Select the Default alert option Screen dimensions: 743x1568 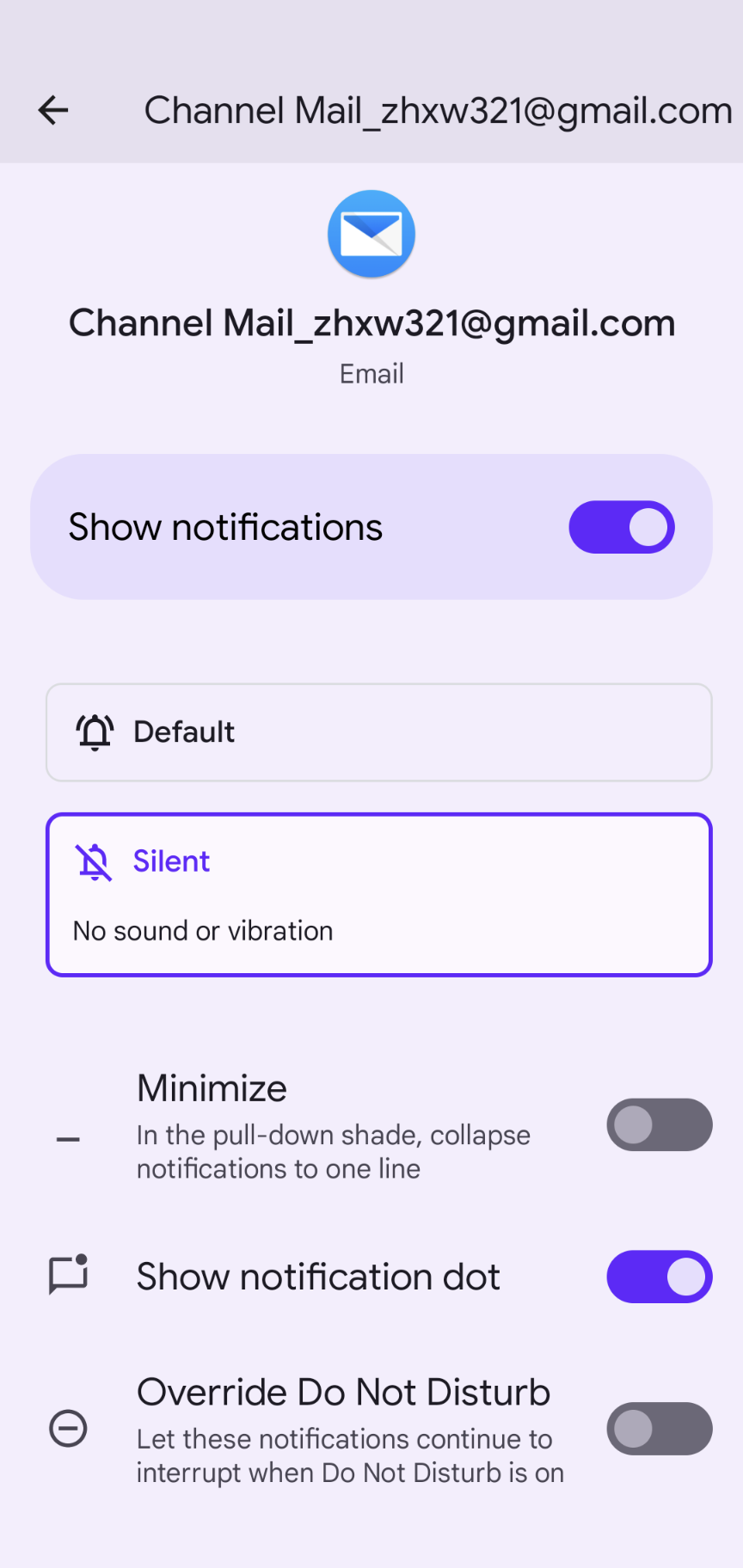(x=378, y=732)
